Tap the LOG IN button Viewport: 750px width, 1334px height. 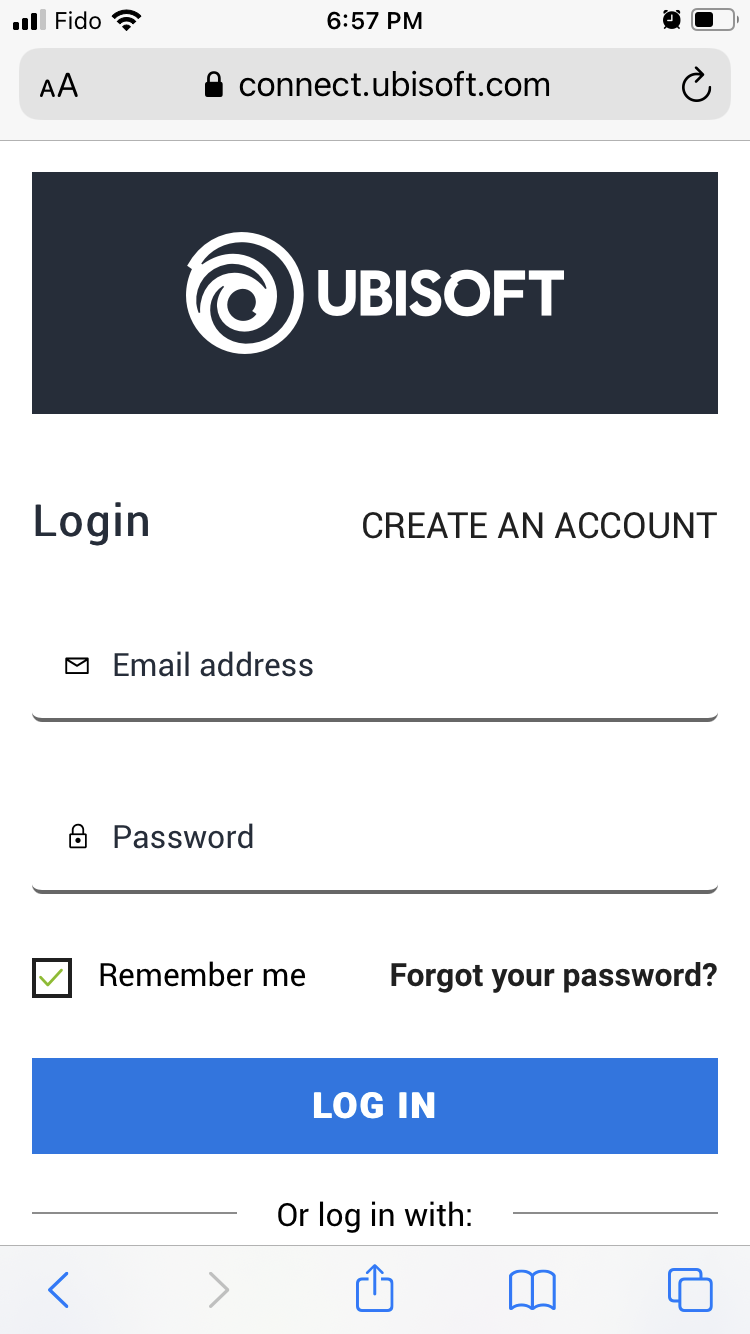click(375, 1105)
